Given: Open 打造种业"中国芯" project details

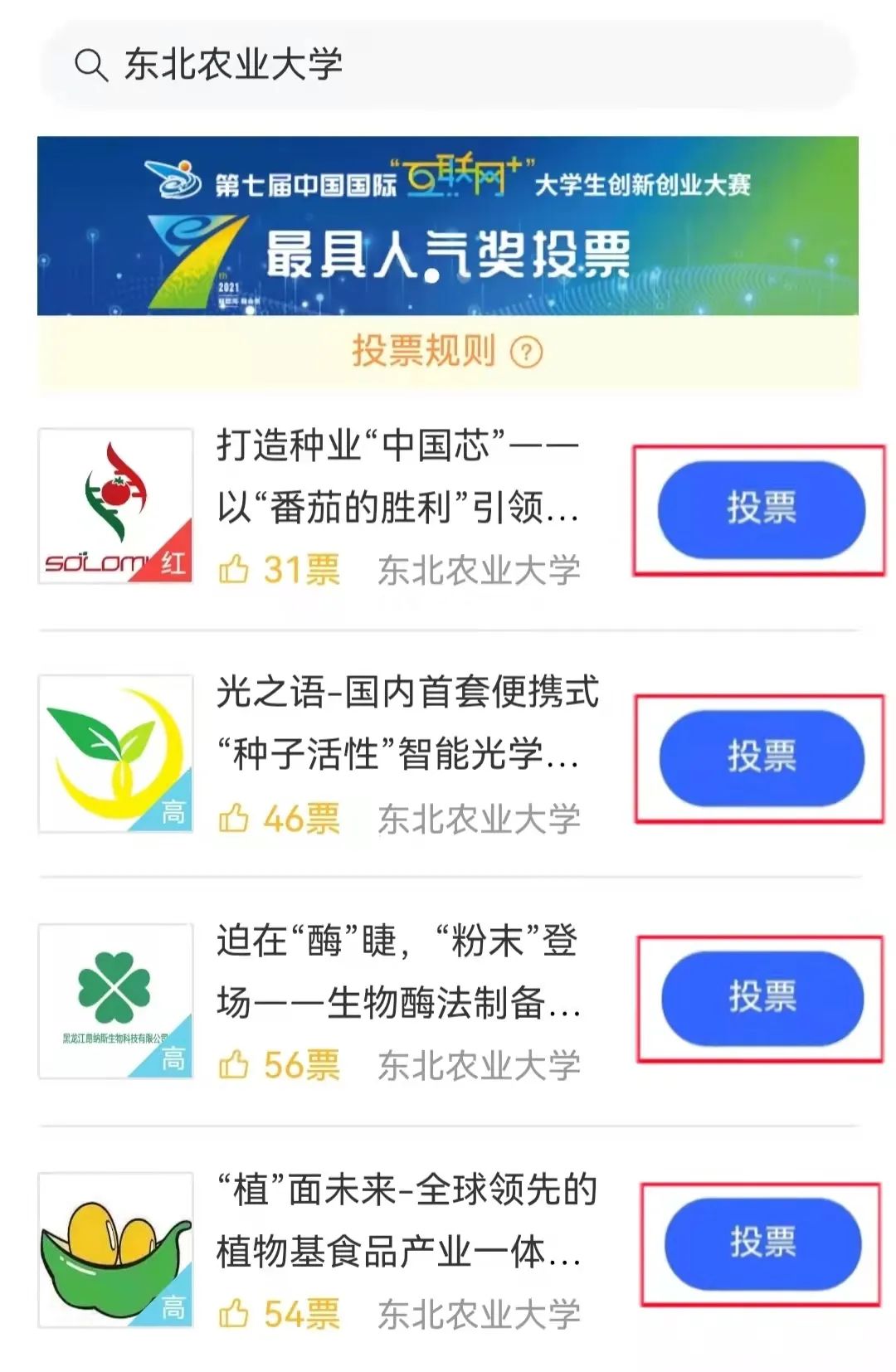Looking at the screenshot, I should pyautogui.click(x=398, y=476).
